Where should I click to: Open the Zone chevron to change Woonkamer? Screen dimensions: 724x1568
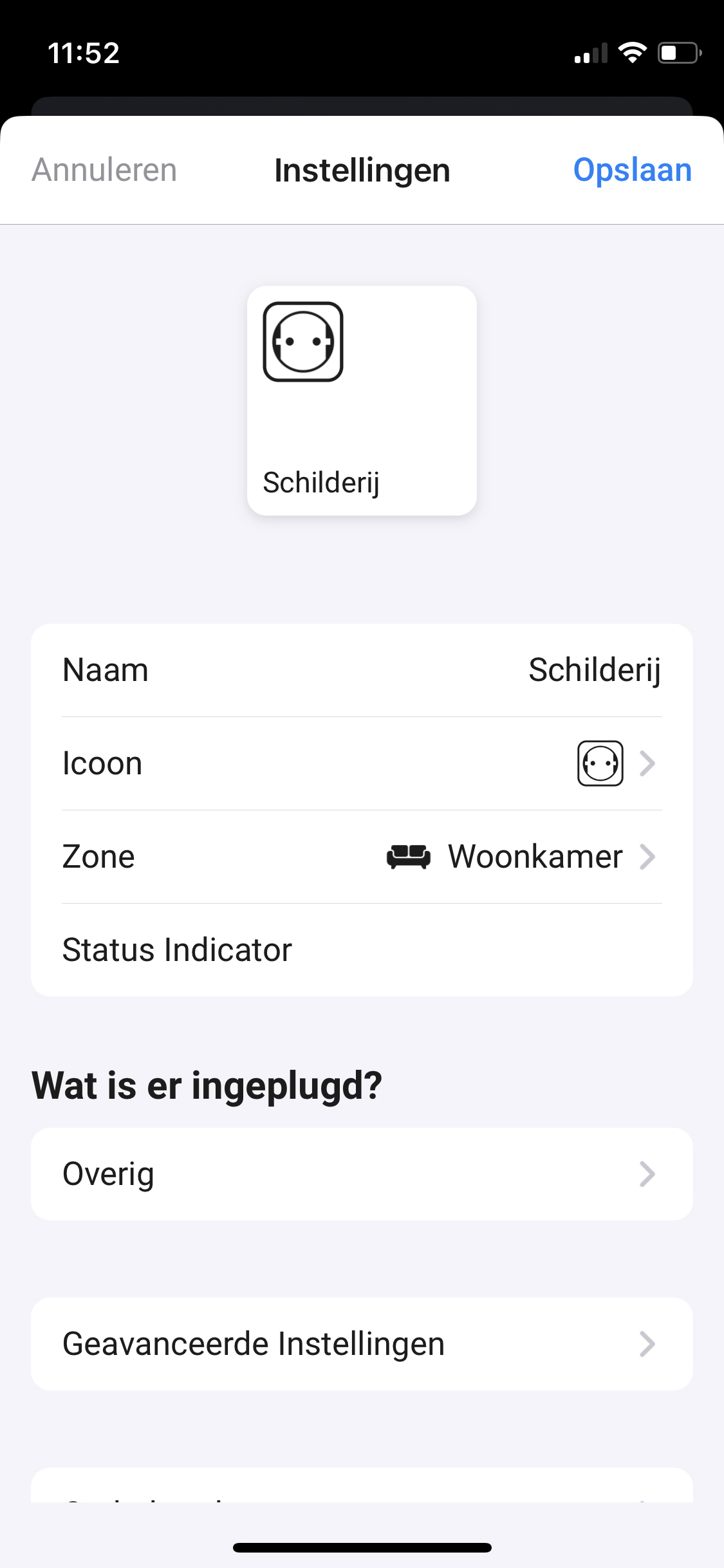pyautogui.click(x=648, y=857)
